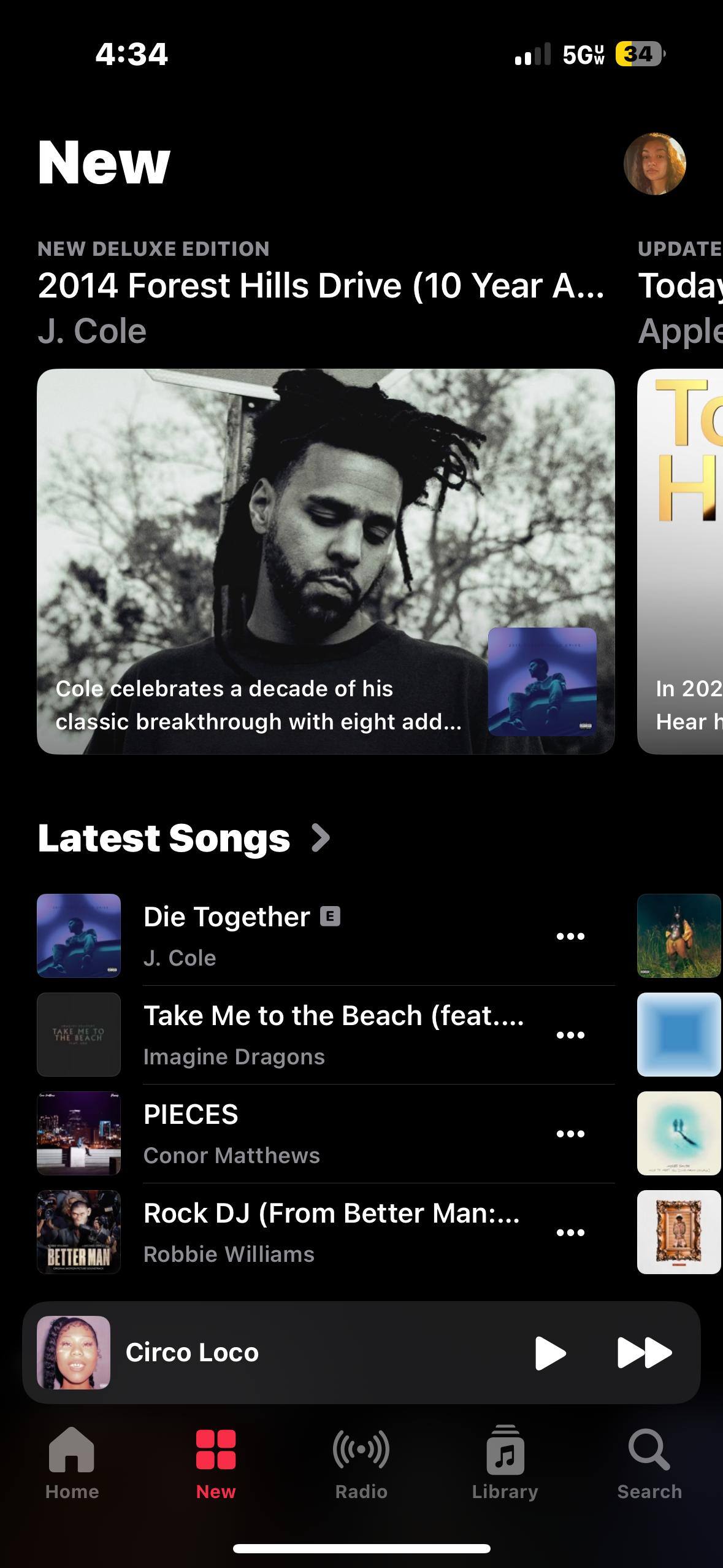Select the New tab

point(216,1463)
